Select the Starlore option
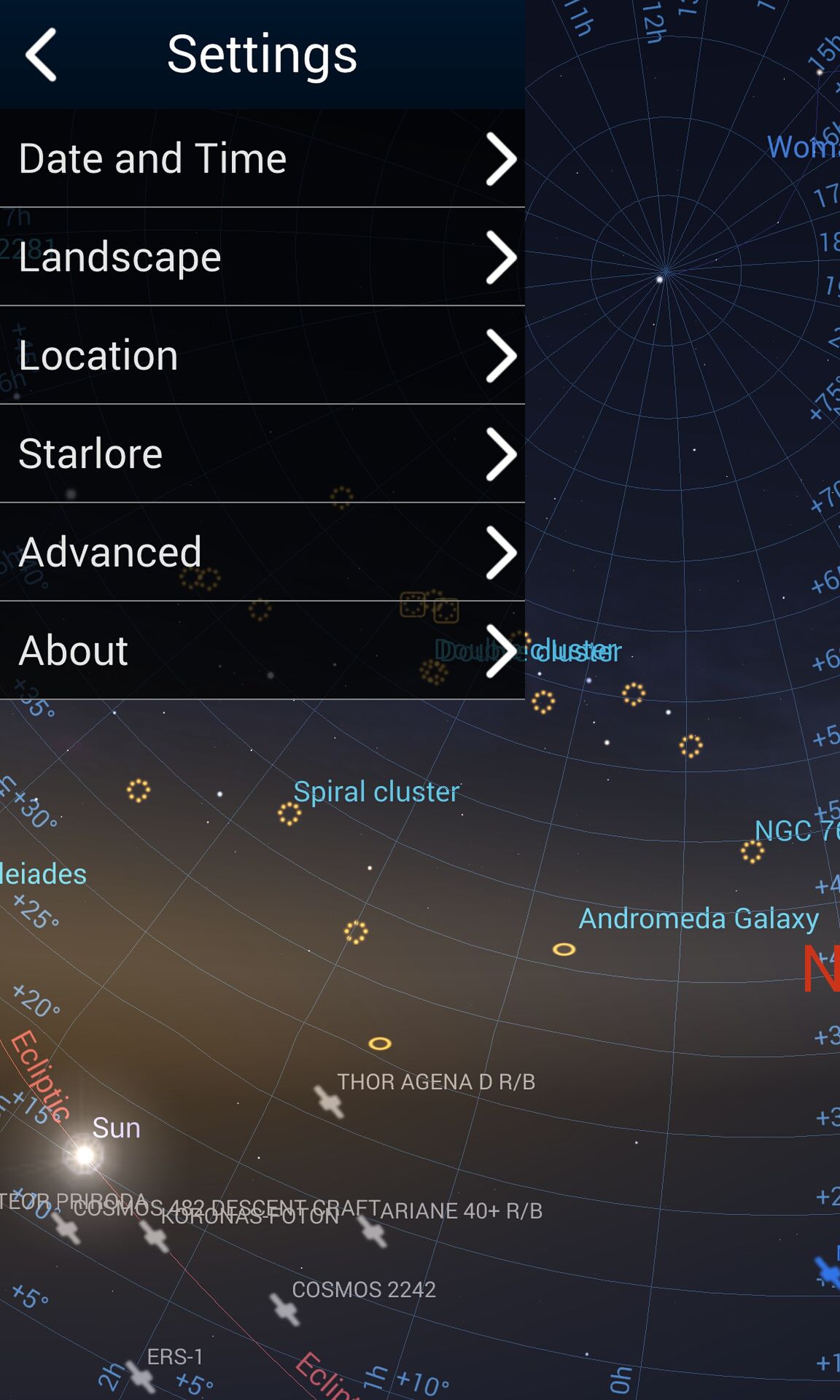The image size is (840, 1400). pyautogui.click(x=262, y=454)
